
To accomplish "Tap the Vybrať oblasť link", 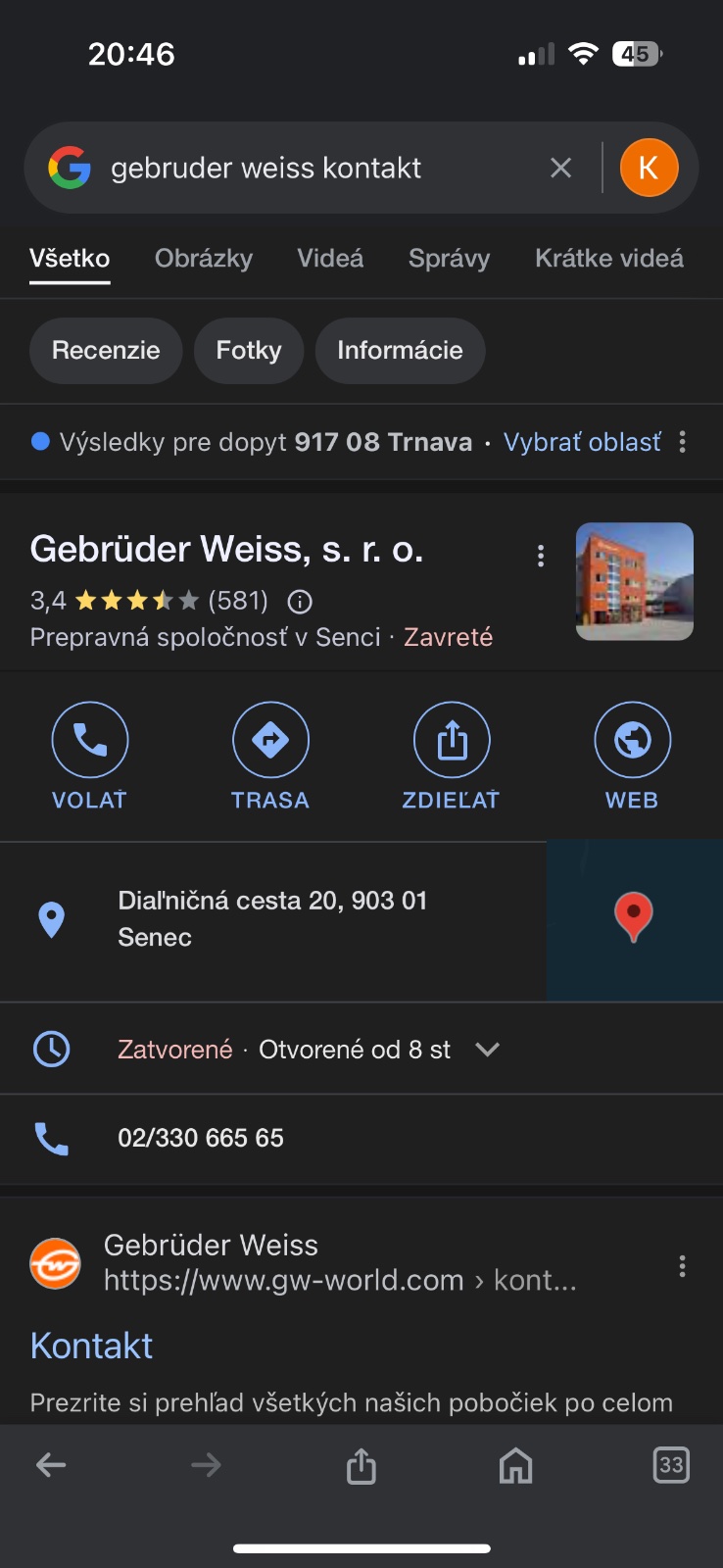I will (x=582, y=443).
